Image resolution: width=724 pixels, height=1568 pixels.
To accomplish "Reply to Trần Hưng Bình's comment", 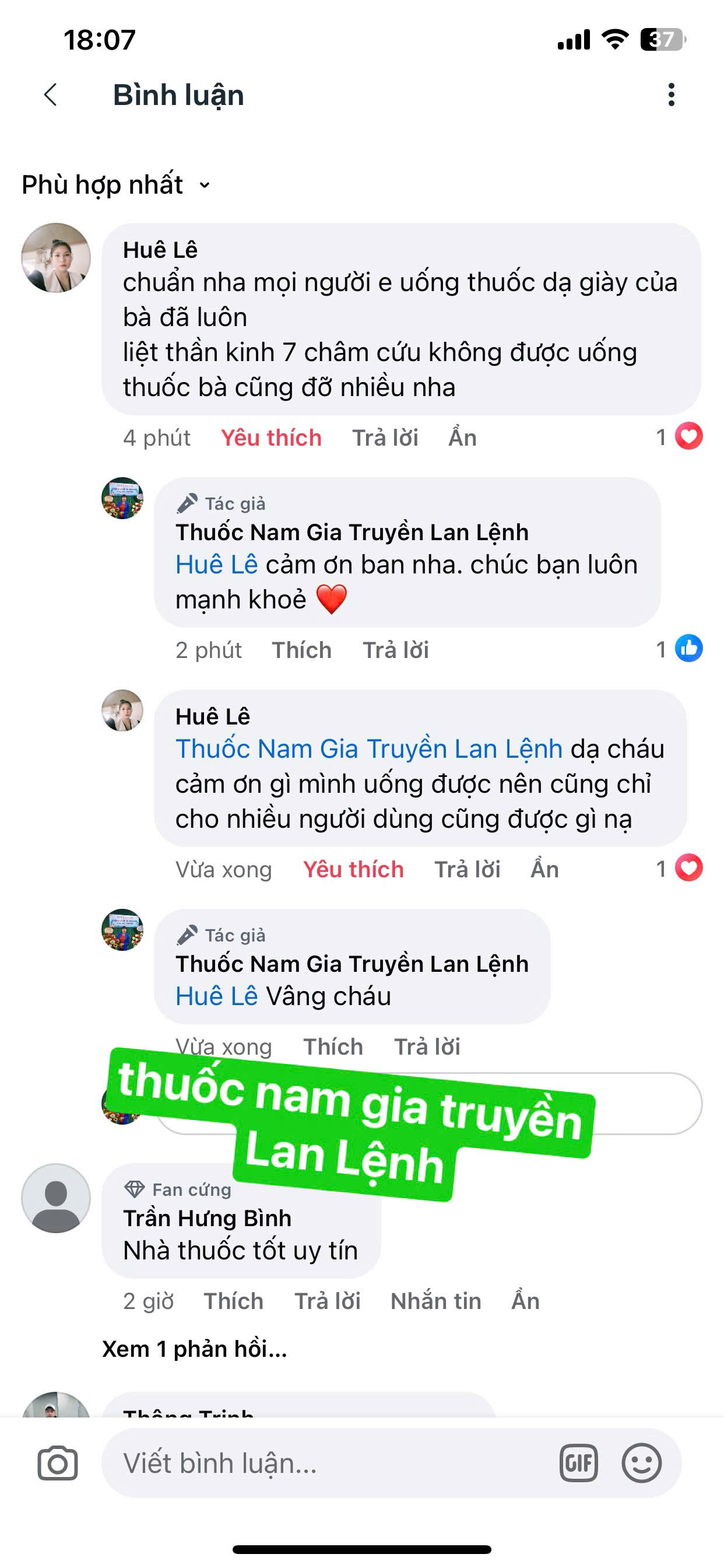I will [x=328, y=1301].
